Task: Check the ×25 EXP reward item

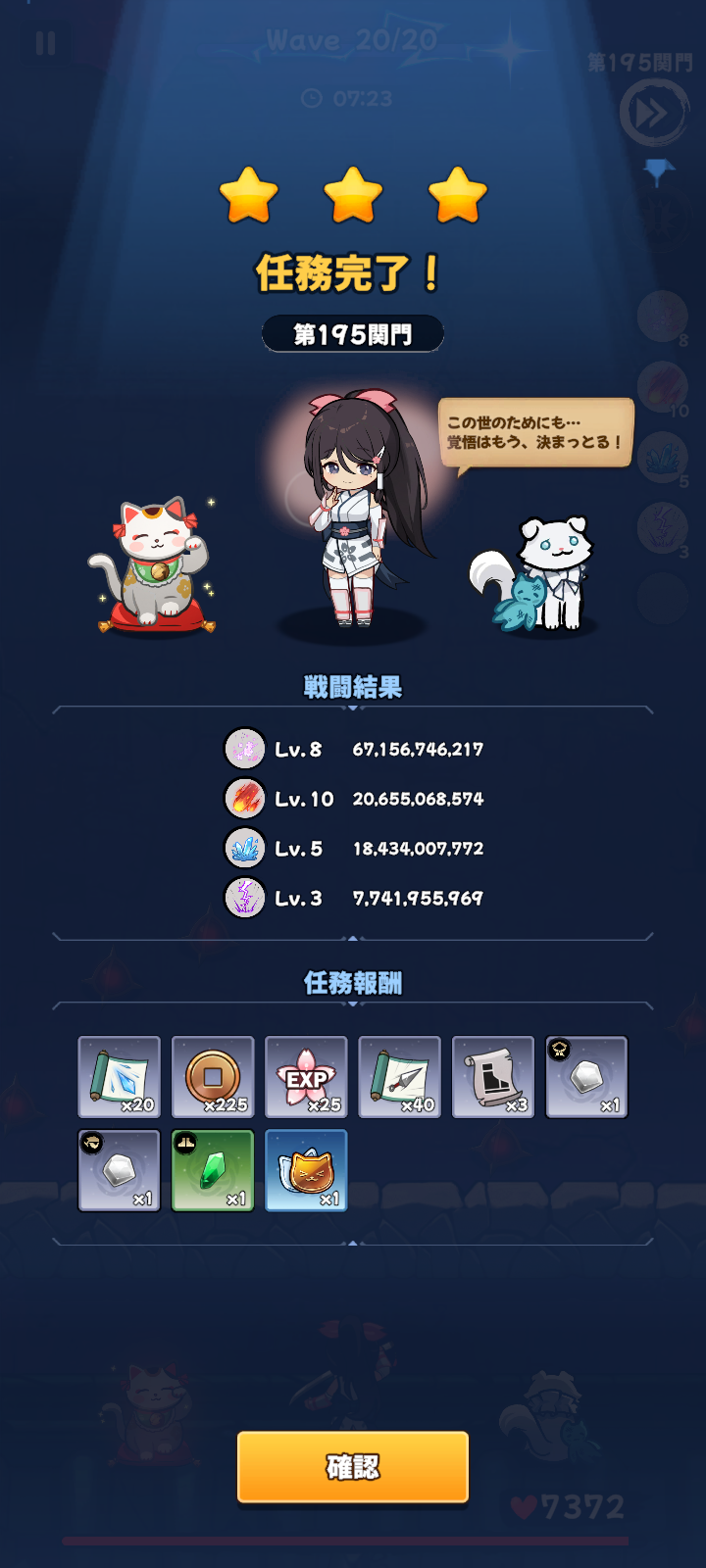Action: [x=306, y=1077]
